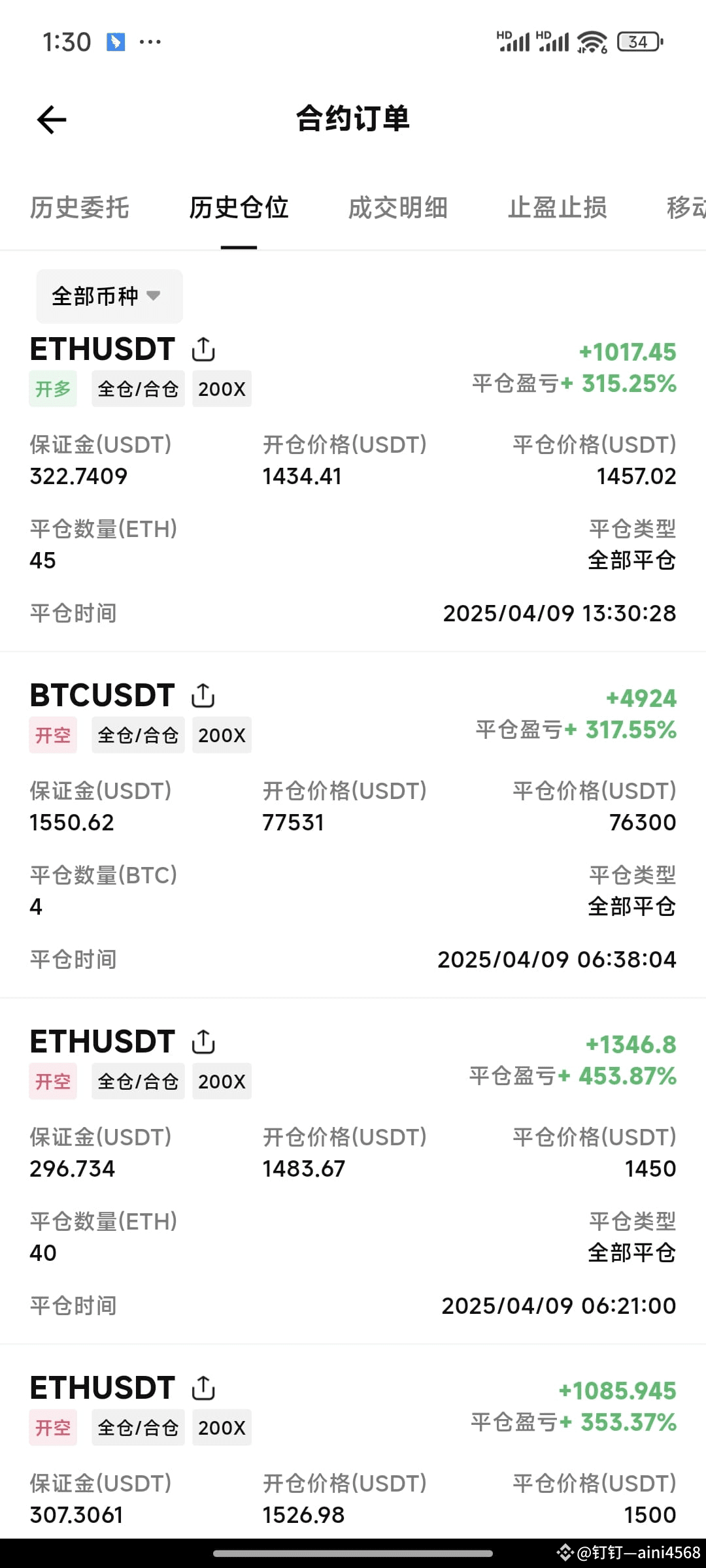Tap the 开多 long label on ETHUSDT

[52, 388]
